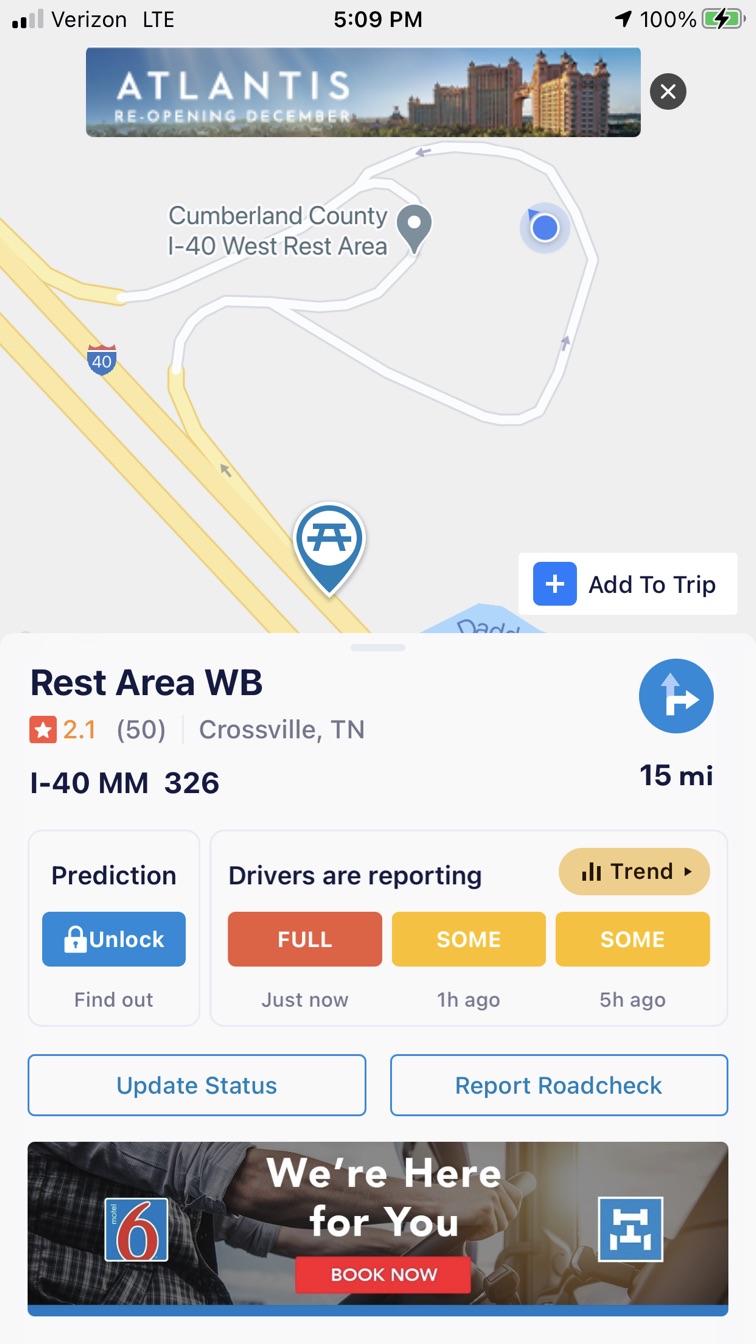Unlock the parking prediction
This screenshot has width=756, height=1344.
[114, 939]
